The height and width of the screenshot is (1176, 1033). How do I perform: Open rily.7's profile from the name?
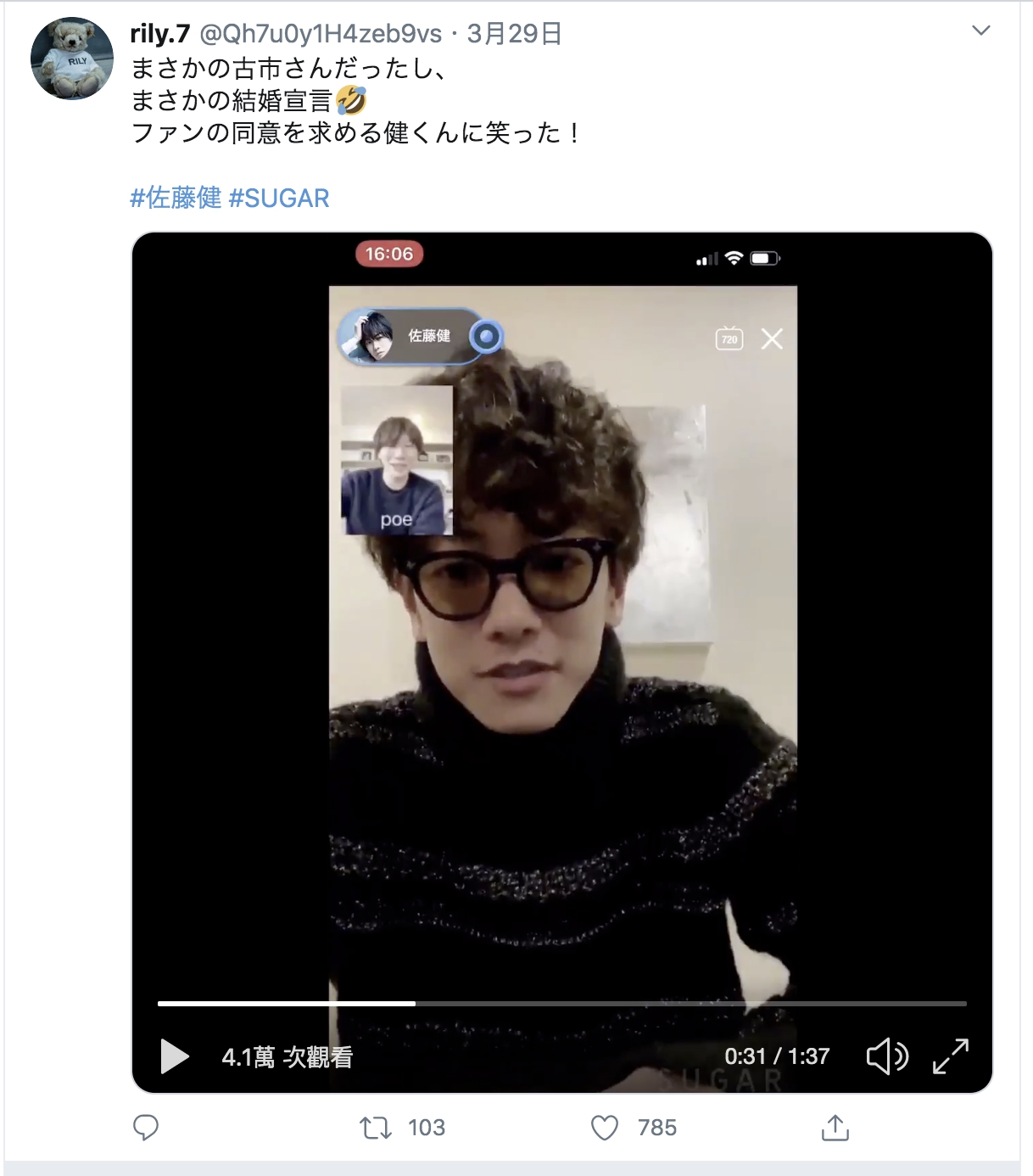pyautogui.click(x=160, y=34)
